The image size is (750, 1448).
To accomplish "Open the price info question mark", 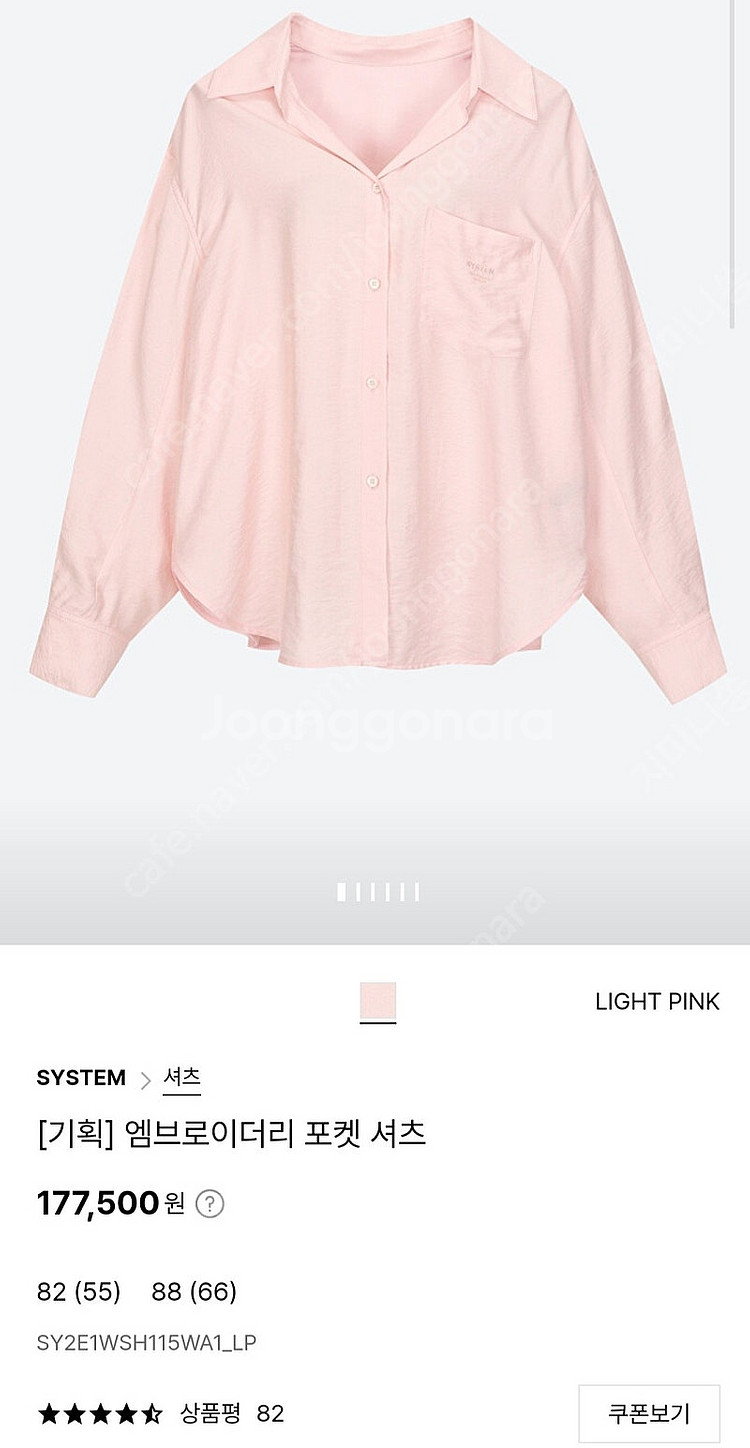I will tap(210, 1203).
